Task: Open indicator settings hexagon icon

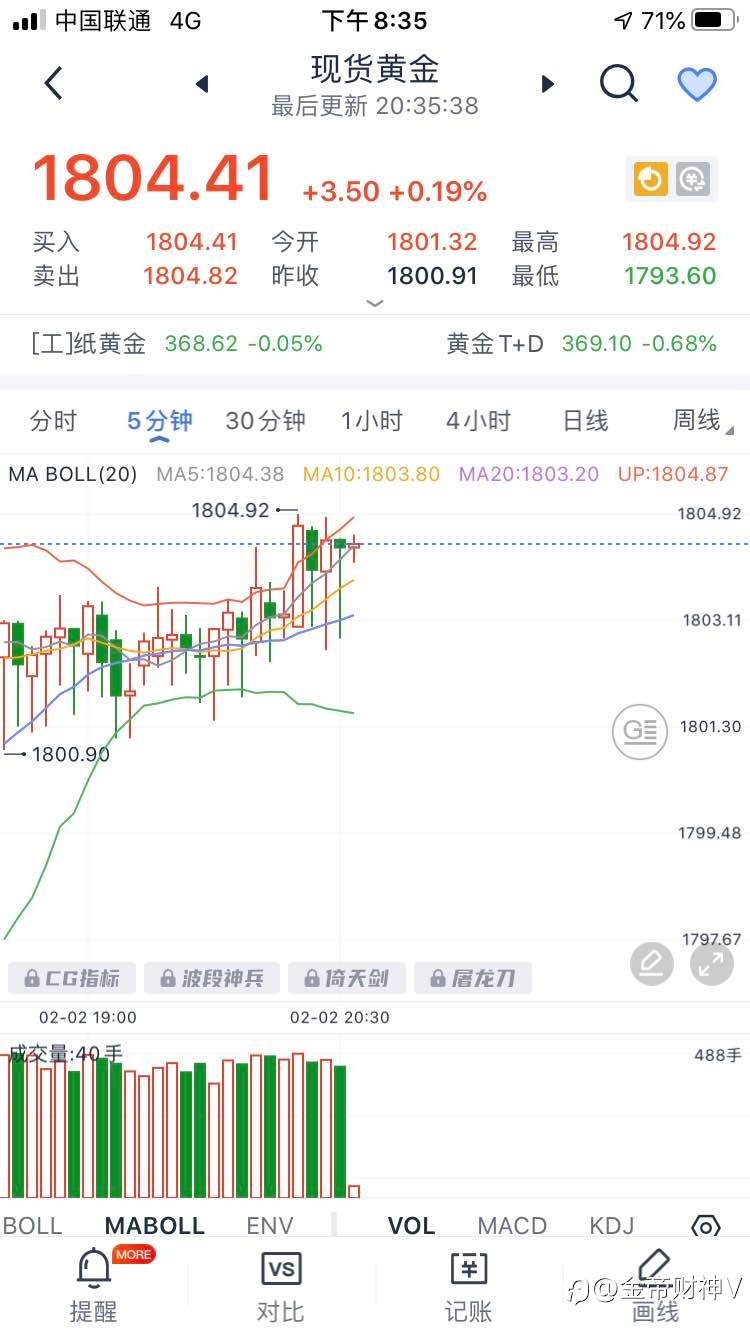Action: pos(706,1227)
